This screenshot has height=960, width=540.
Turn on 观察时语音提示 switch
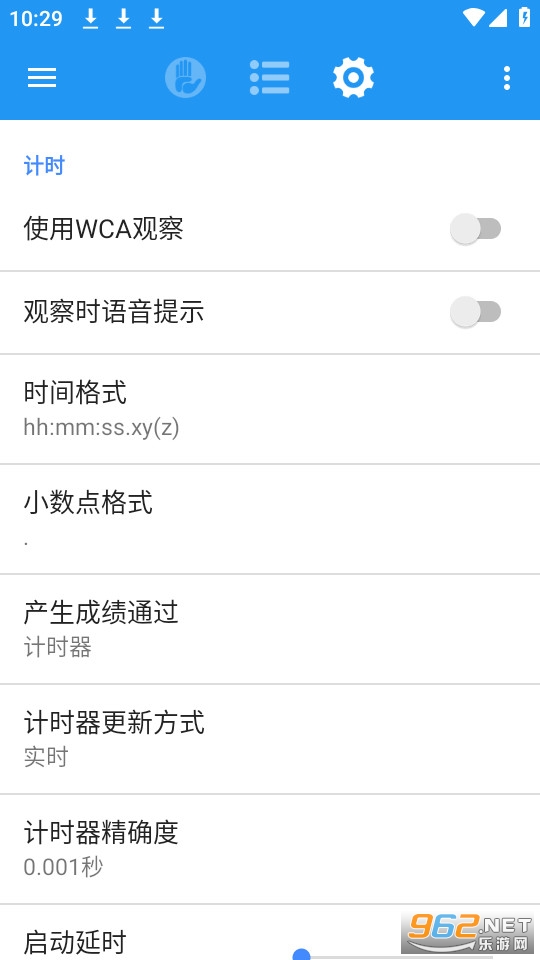(476, 312)
